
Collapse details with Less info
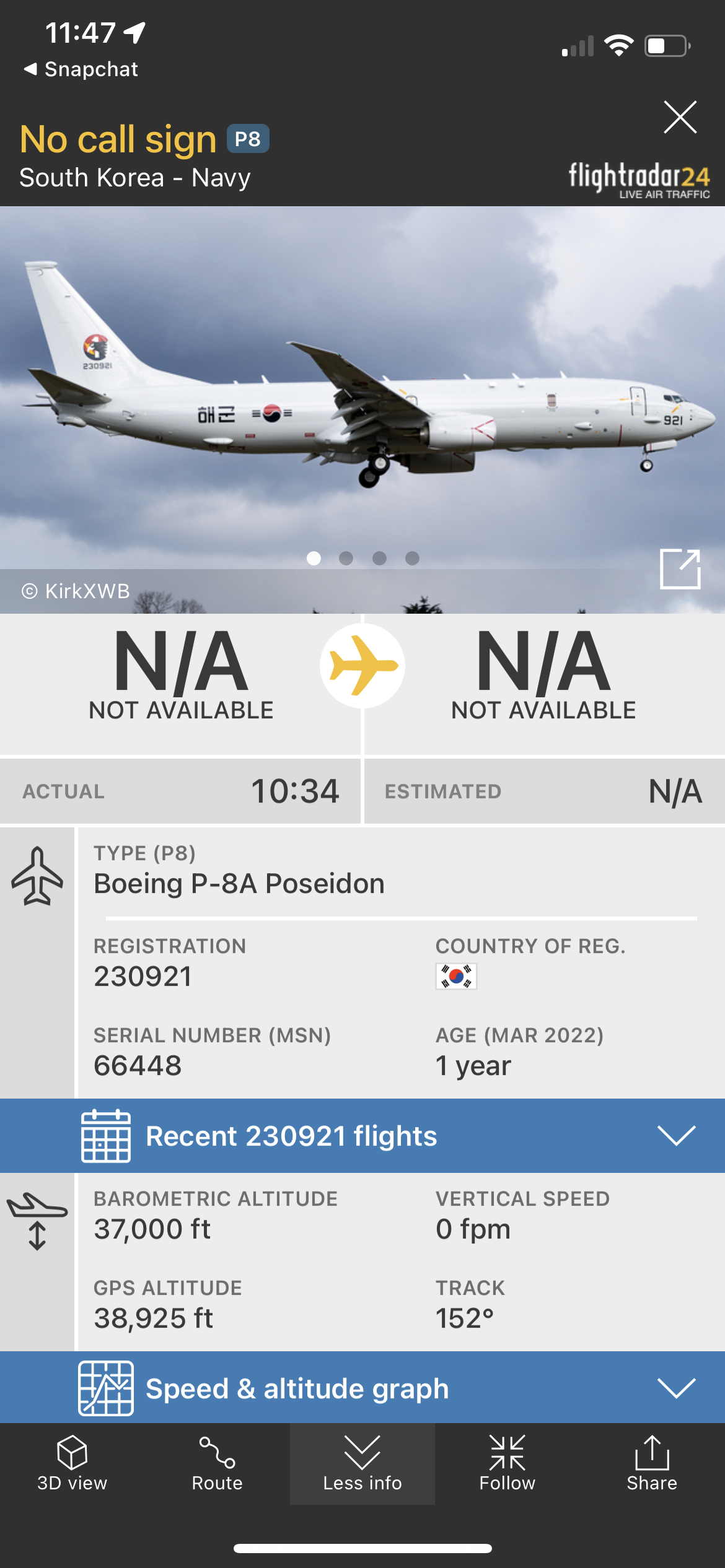(x=362, y=1463)
